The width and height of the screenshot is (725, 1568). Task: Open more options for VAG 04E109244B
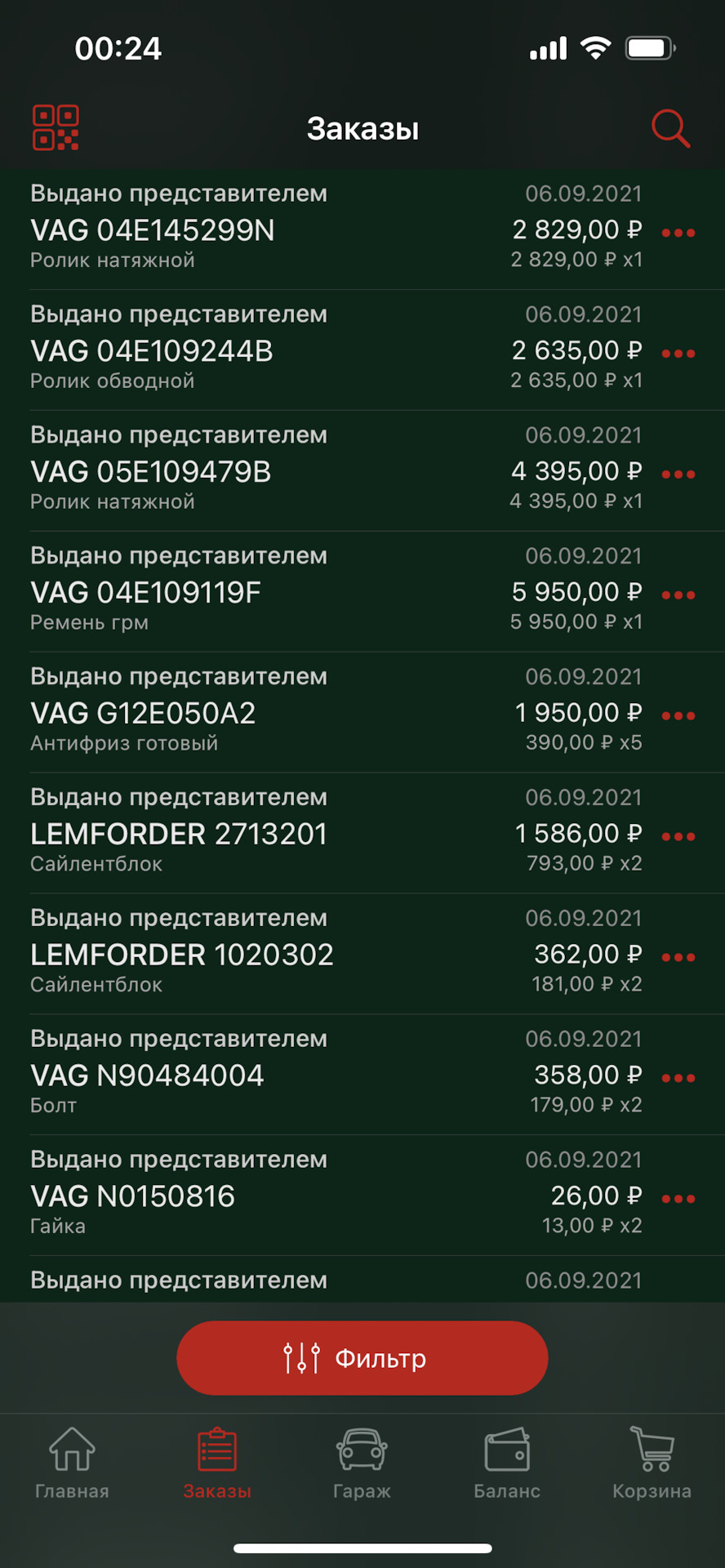678,354
